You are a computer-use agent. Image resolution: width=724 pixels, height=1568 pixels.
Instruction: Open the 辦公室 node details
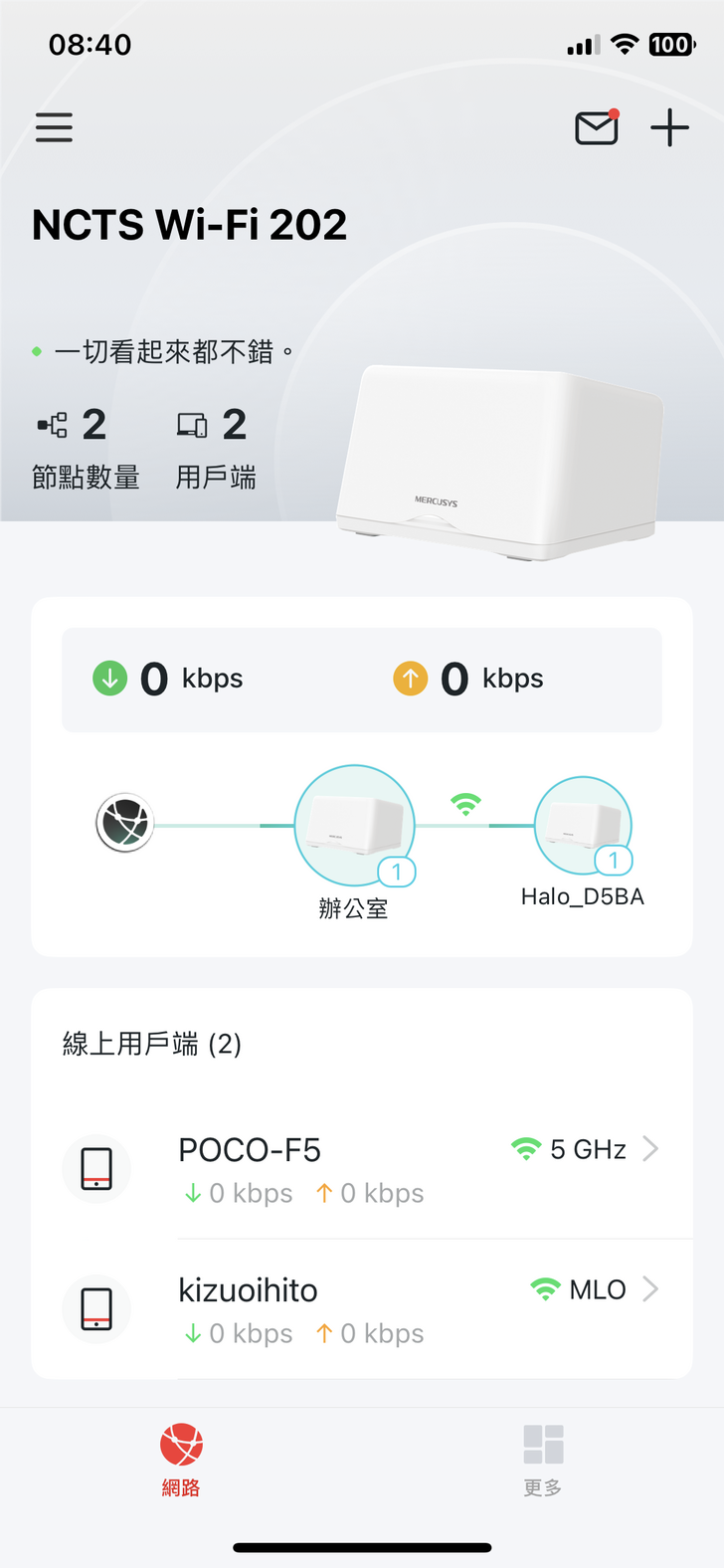coord(354,826)
